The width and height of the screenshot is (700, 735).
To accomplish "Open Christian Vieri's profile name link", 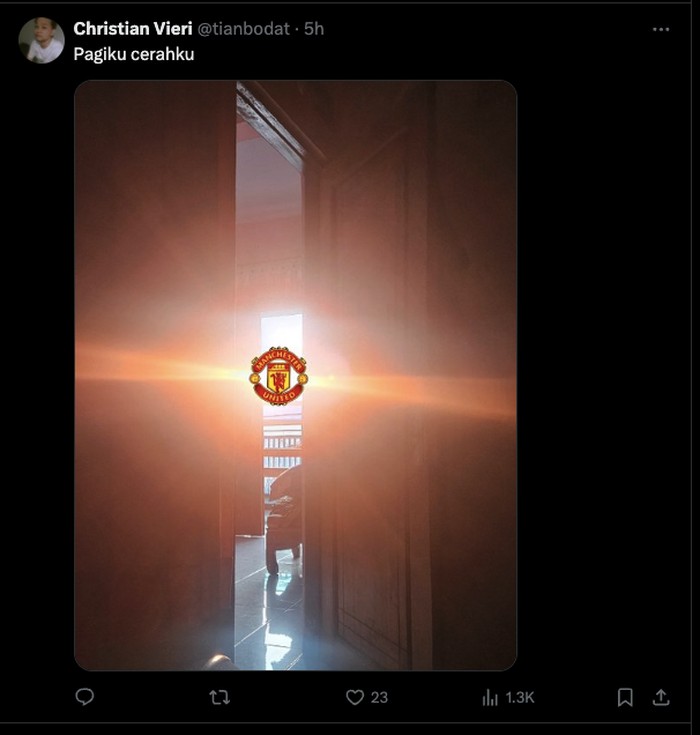I will [x=132, y=29].
